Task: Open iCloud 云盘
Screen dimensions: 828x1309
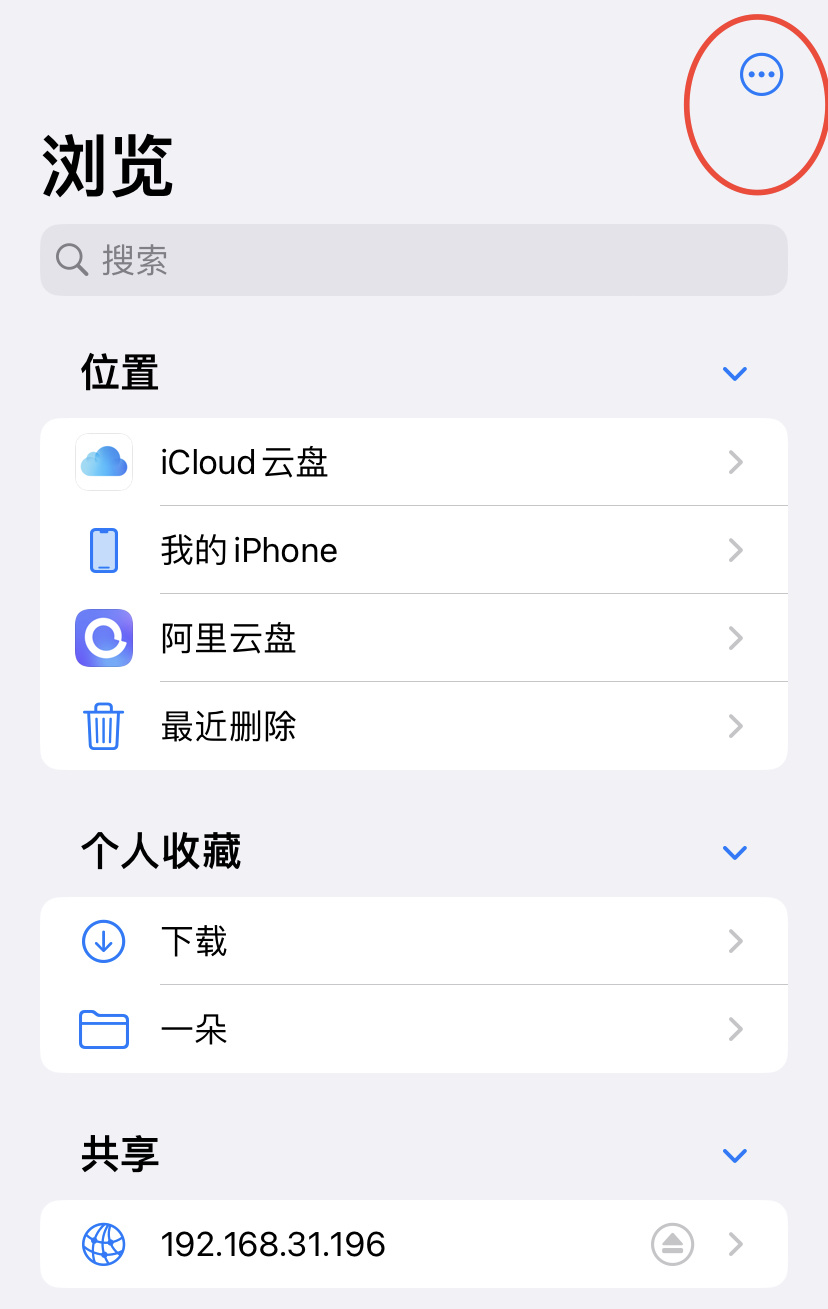Action: [414, 462]
